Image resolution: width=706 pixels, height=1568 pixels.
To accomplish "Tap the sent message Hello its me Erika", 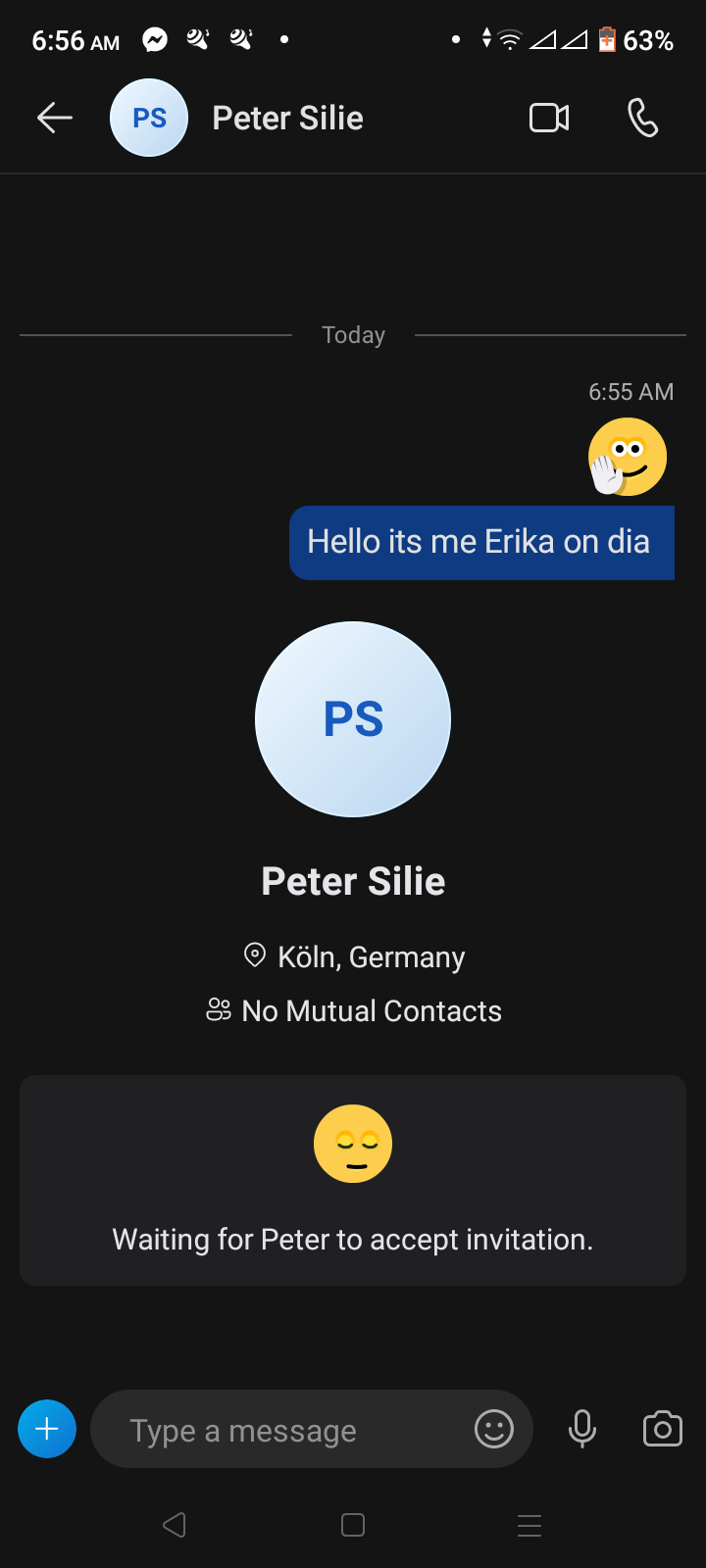I will click(481, 542).
